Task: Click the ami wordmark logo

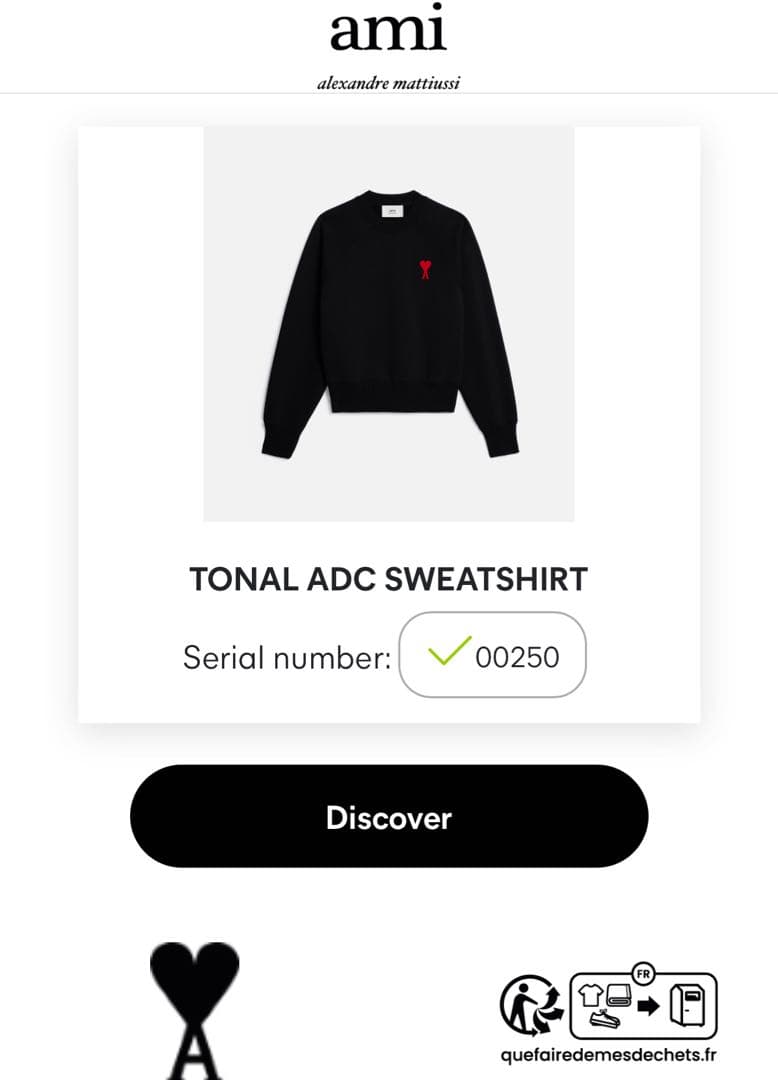Action: click(x=389, y=32)
